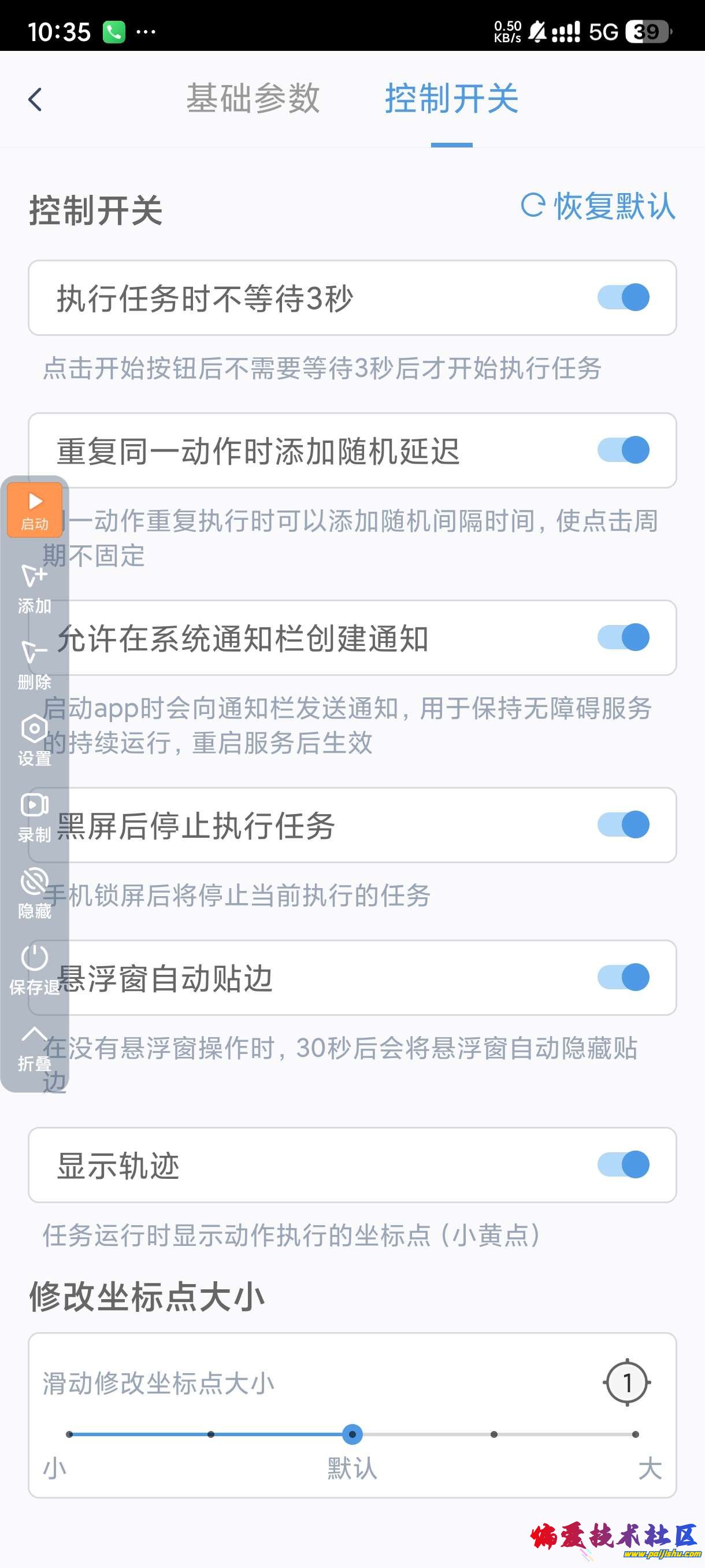Viewport: 705px width, 1568px height.
Task: Switch to the 基础参数 tab
Action: (x=253, y=99)
